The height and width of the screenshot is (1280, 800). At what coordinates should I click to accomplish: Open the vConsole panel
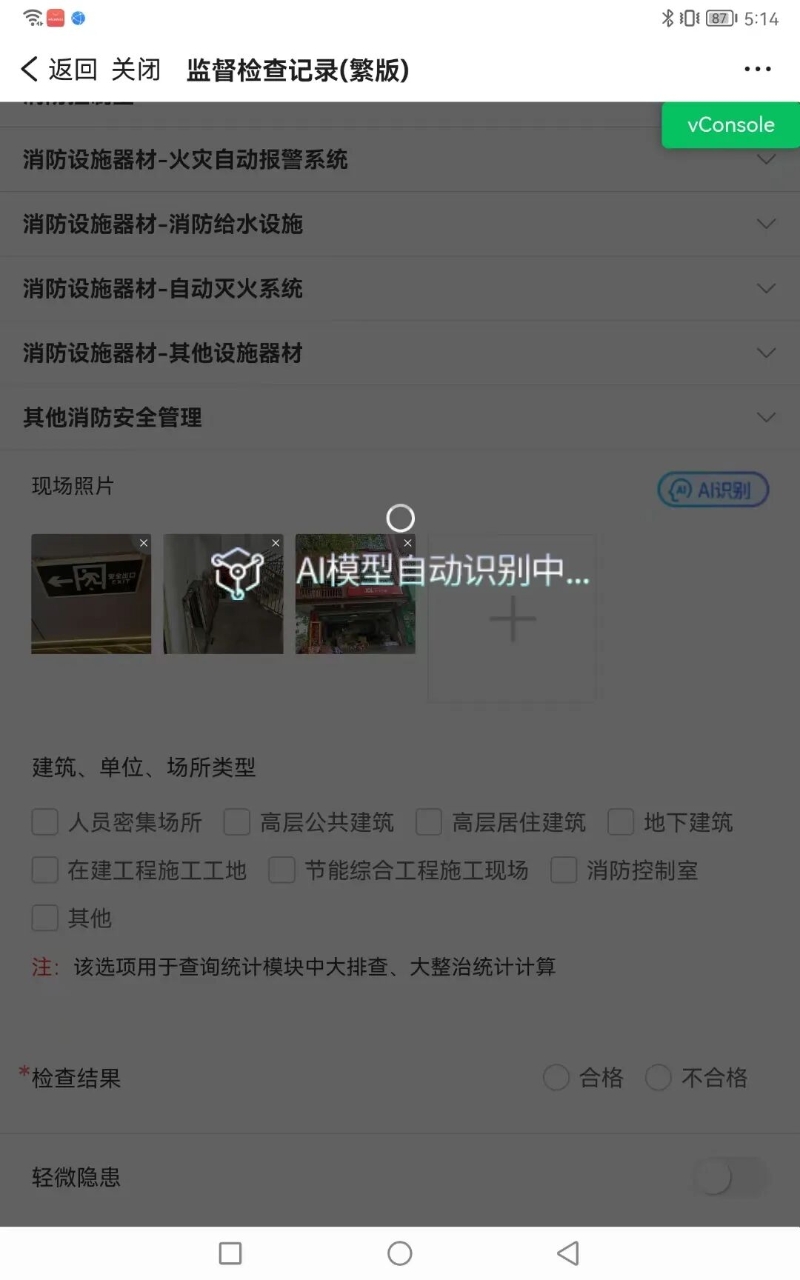[x=730, y=125]
